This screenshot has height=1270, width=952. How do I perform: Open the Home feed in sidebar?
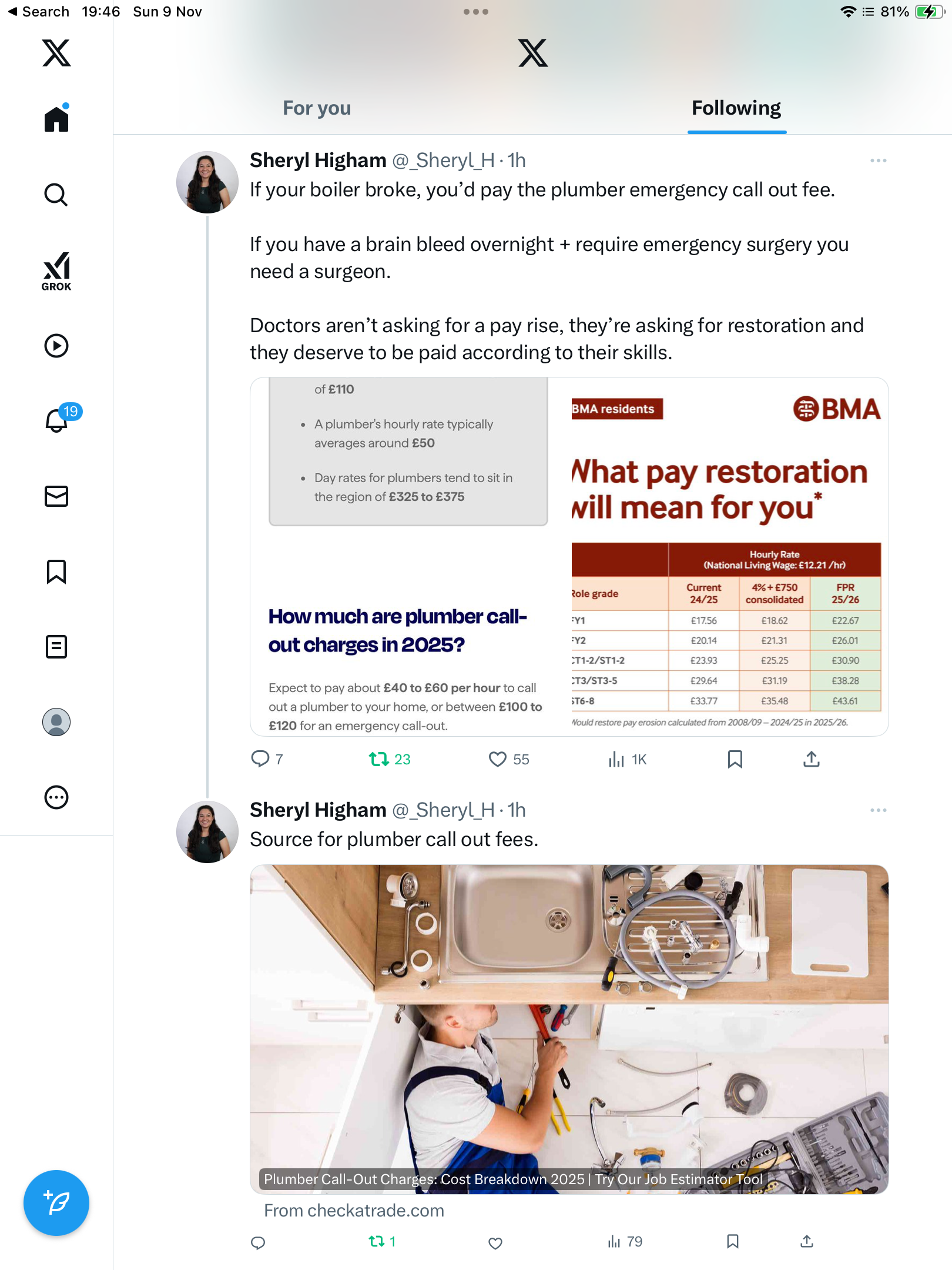pos(56,119)
